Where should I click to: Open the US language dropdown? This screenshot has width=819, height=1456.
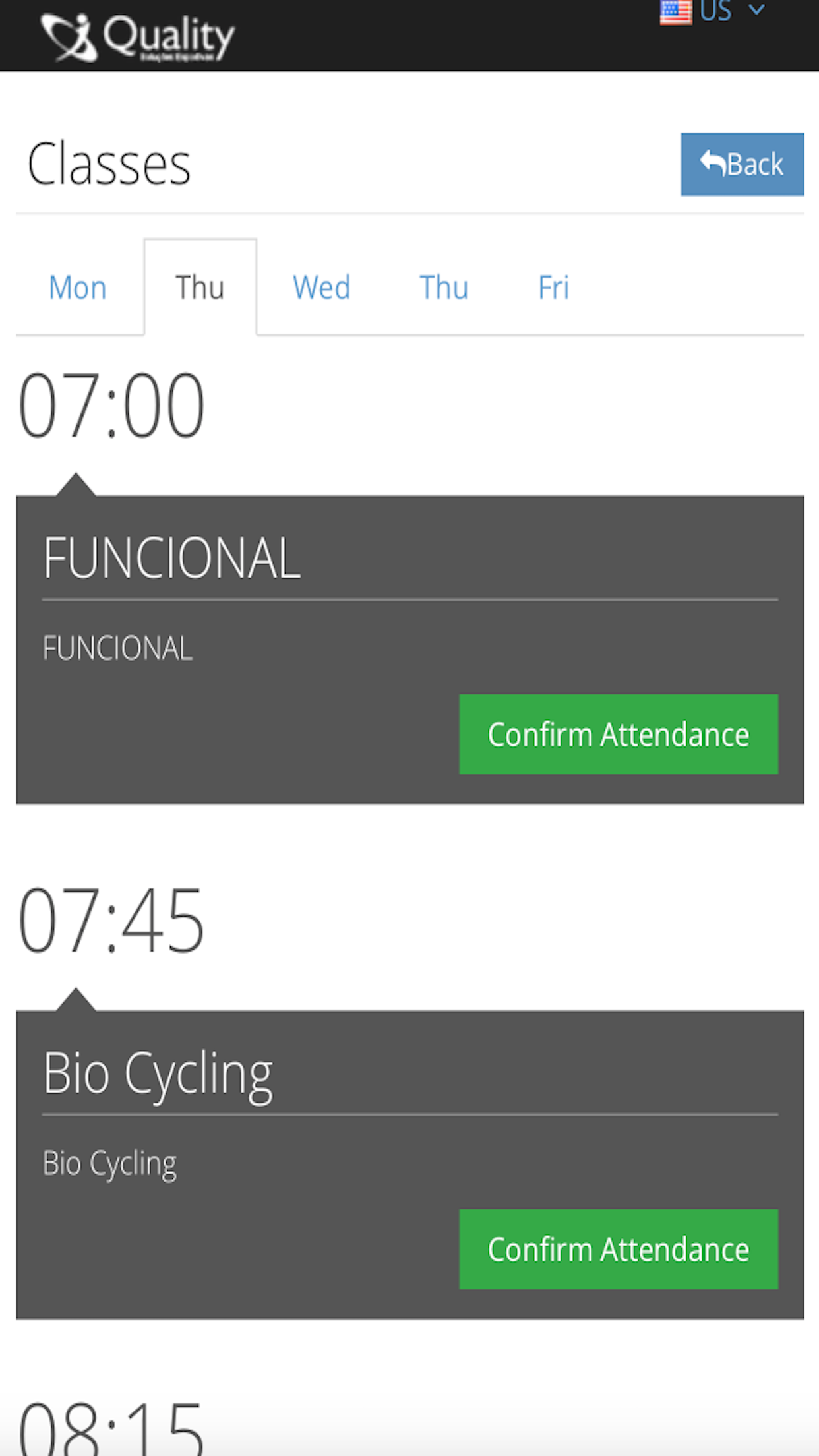point(715,11)
